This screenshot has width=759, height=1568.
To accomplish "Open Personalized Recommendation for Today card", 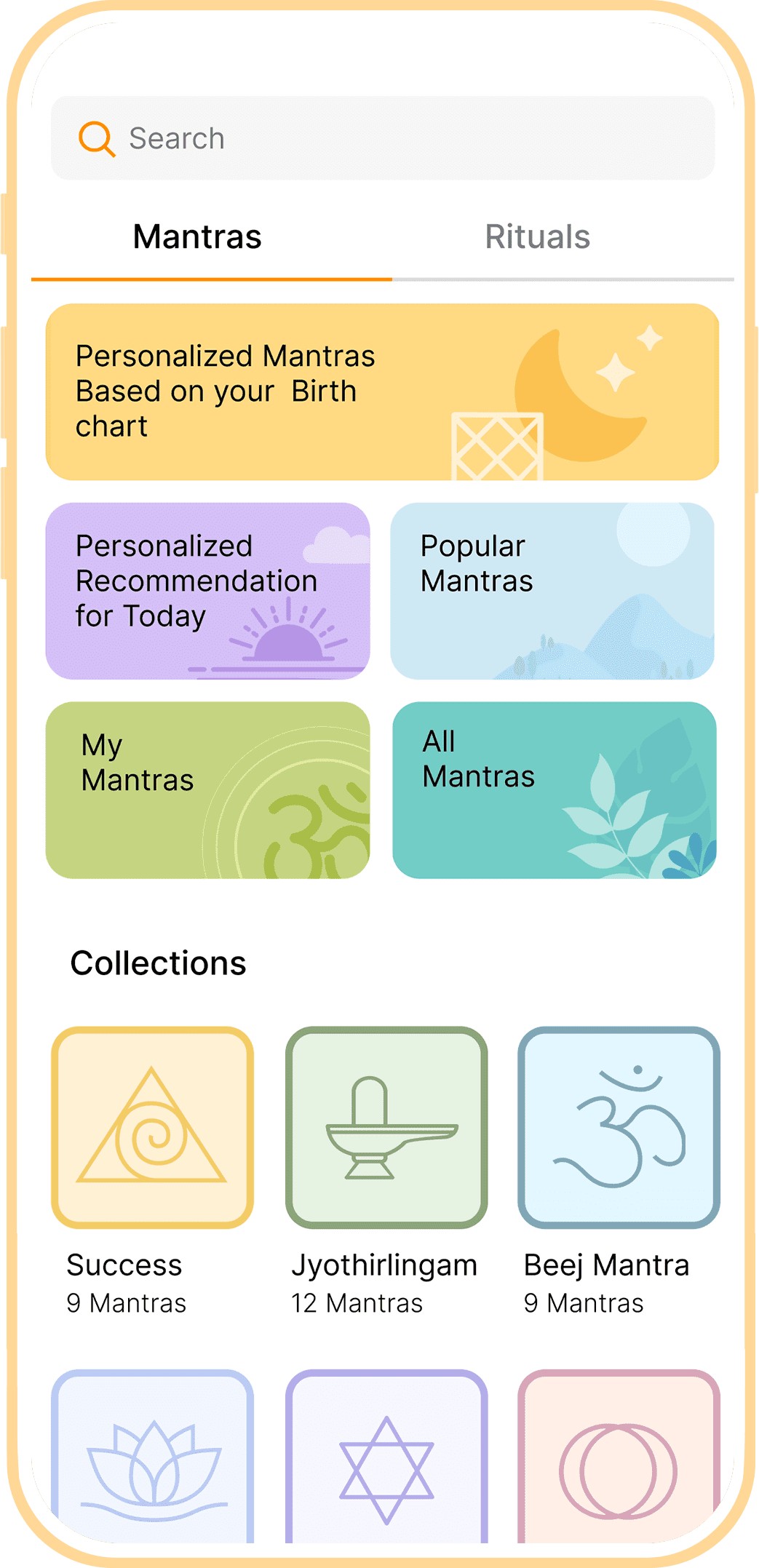I will pos(207,591).
